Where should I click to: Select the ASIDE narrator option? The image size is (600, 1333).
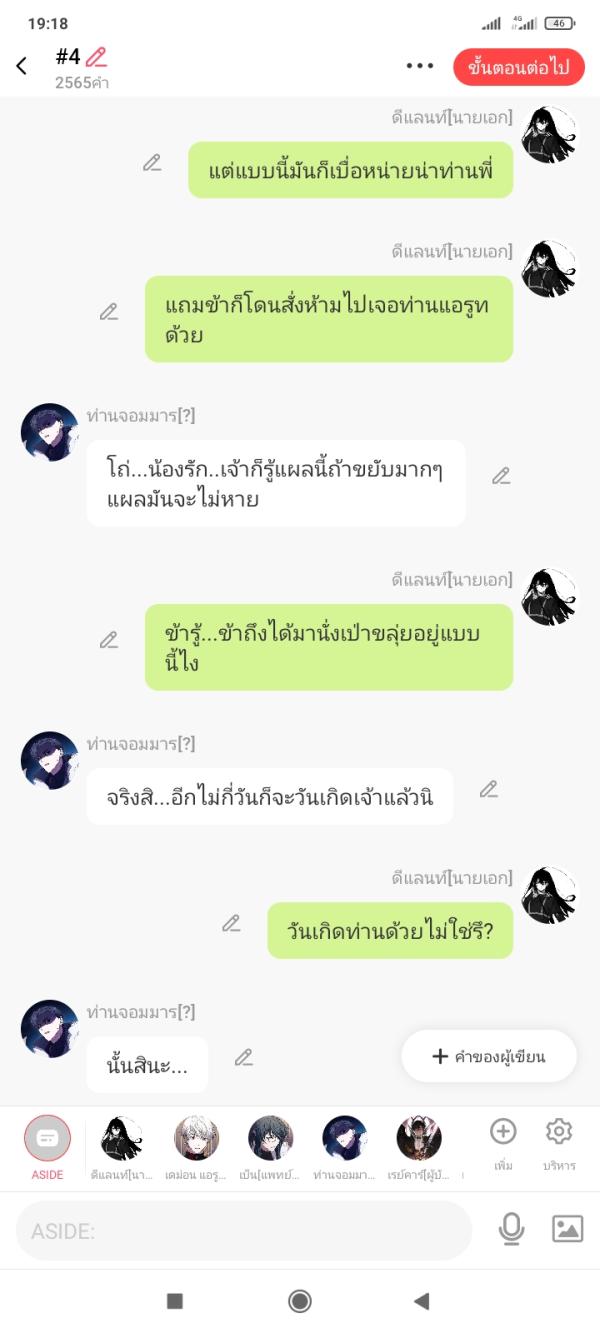click(x=47, y=1139)
